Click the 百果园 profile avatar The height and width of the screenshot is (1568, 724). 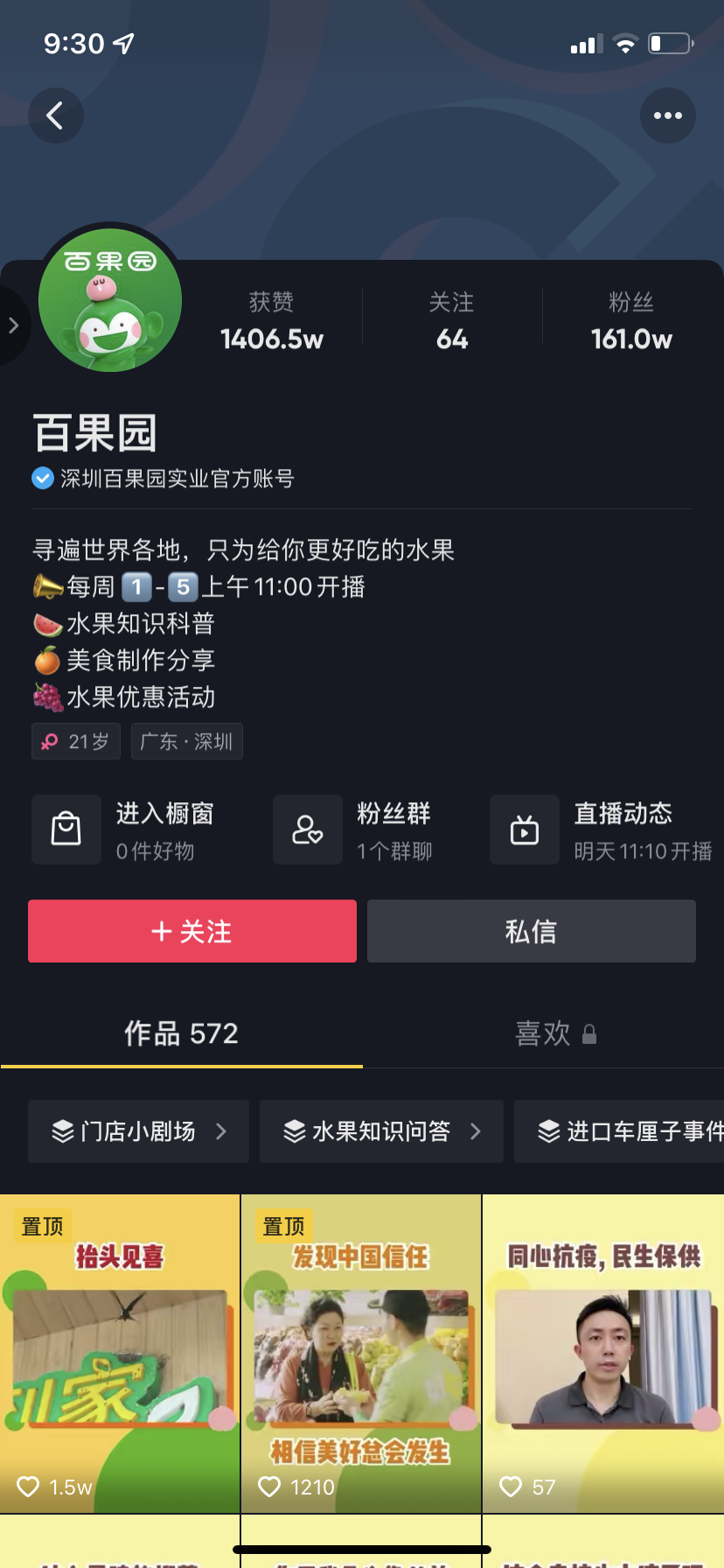[110, 300]
